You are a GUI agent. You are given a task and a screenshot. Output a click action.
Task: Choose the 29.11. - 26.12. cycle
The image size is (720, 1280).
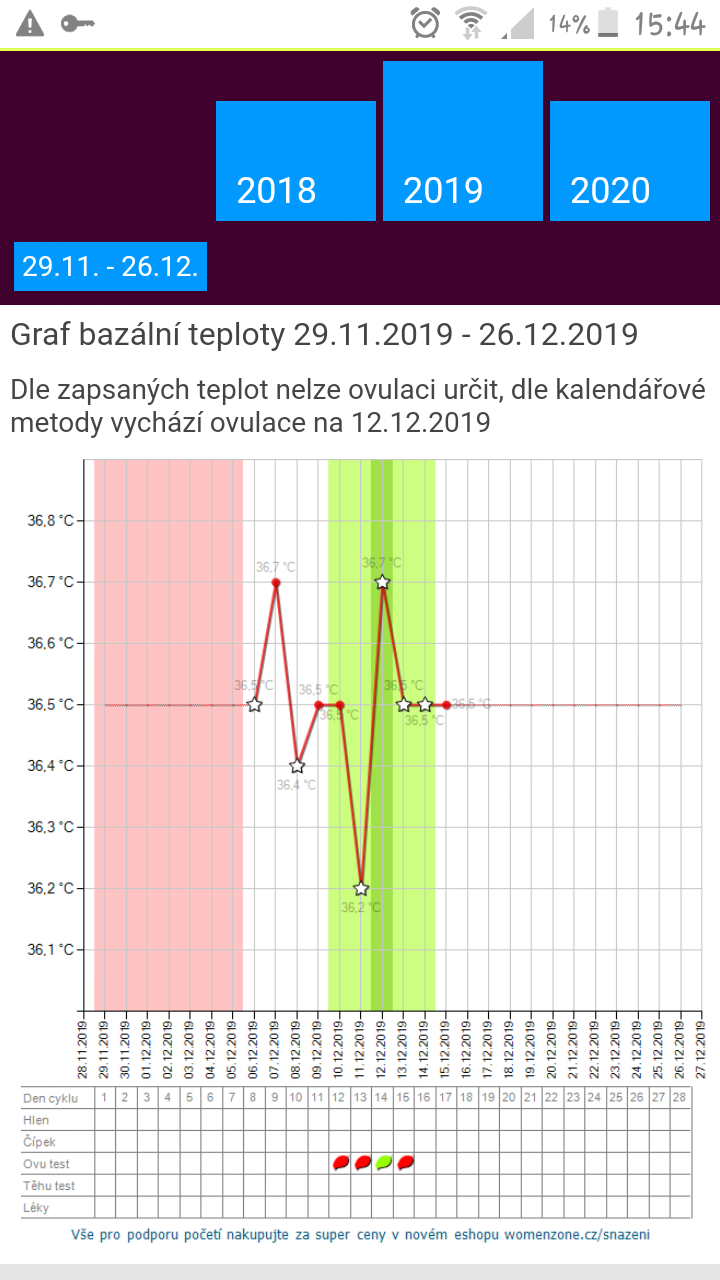click(x=110, y=267)
